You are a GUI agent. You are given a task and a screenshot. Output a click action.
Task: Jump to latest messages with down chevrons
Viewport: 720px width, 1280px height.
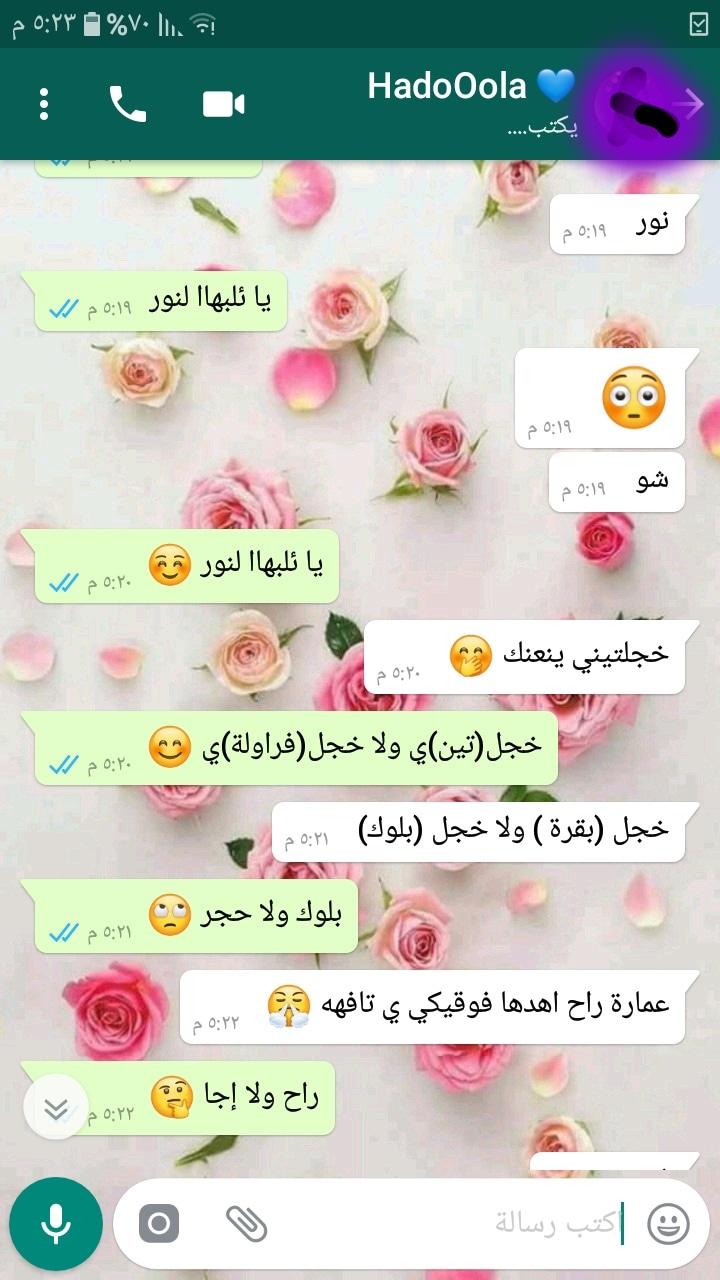tap(57, 1109)
